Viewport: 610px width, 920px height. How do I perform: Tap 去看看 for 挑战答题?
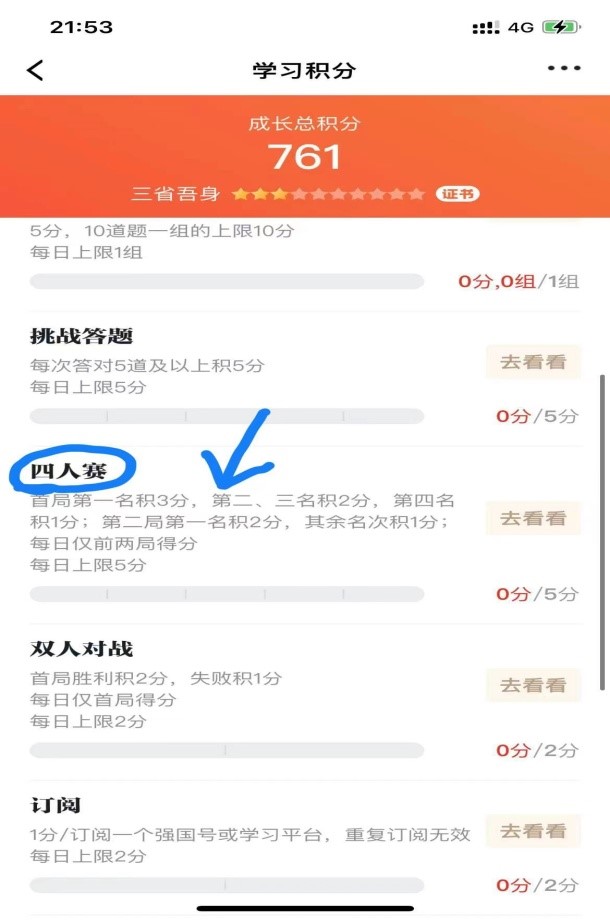pyautogui.click(x=533, y=362)
